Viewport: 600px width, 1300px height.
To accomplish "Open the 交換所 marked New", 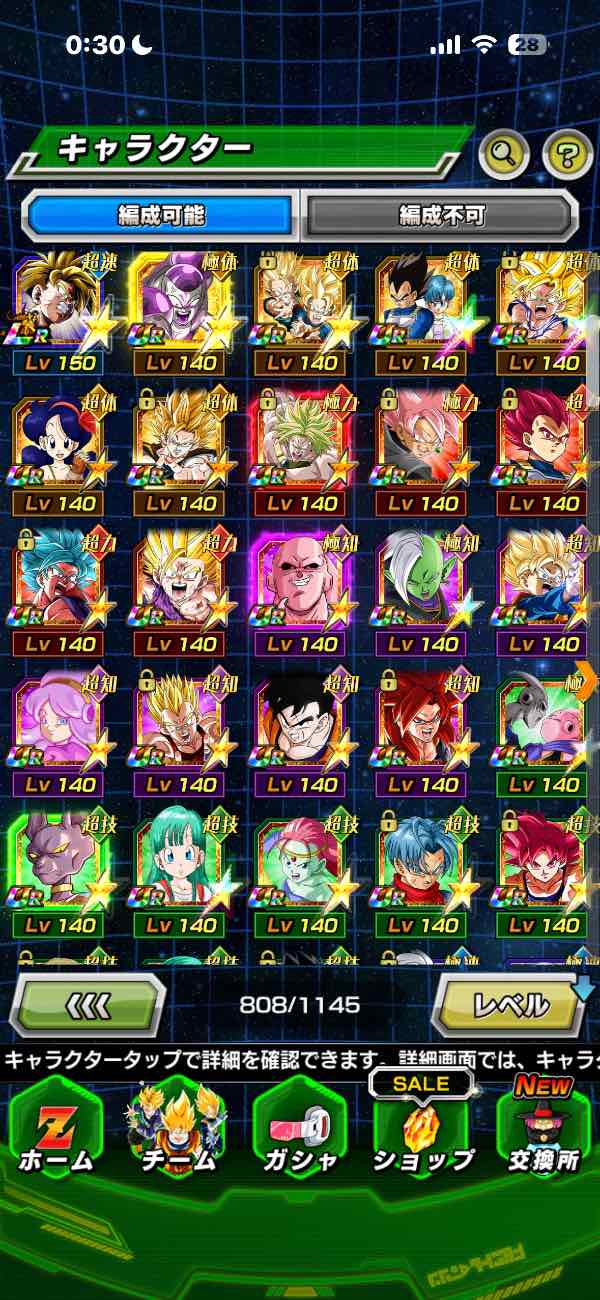I will coord(544,1132).
